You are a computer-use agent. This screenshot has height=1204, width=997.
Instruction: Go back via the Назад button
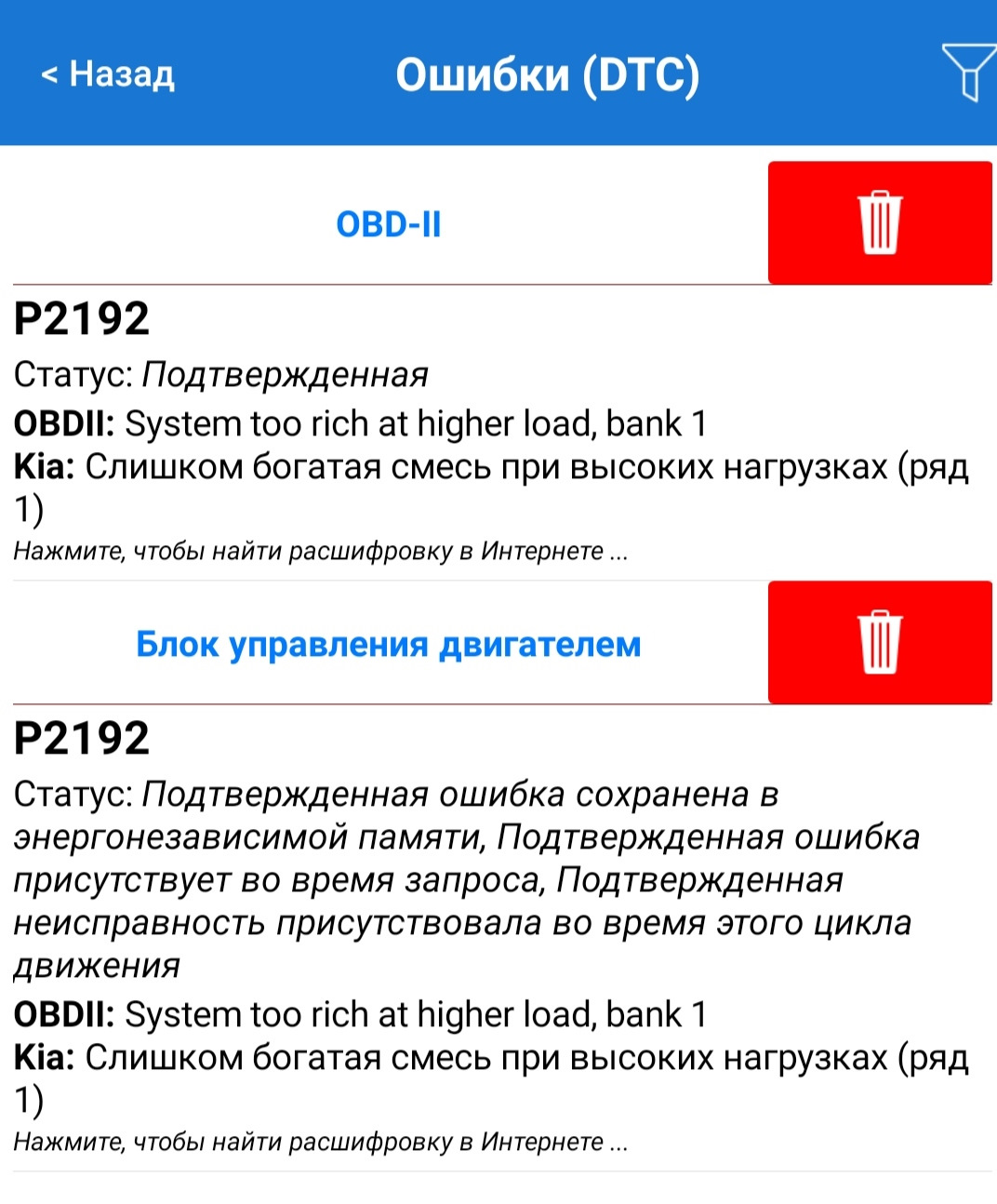pos(108,74)
